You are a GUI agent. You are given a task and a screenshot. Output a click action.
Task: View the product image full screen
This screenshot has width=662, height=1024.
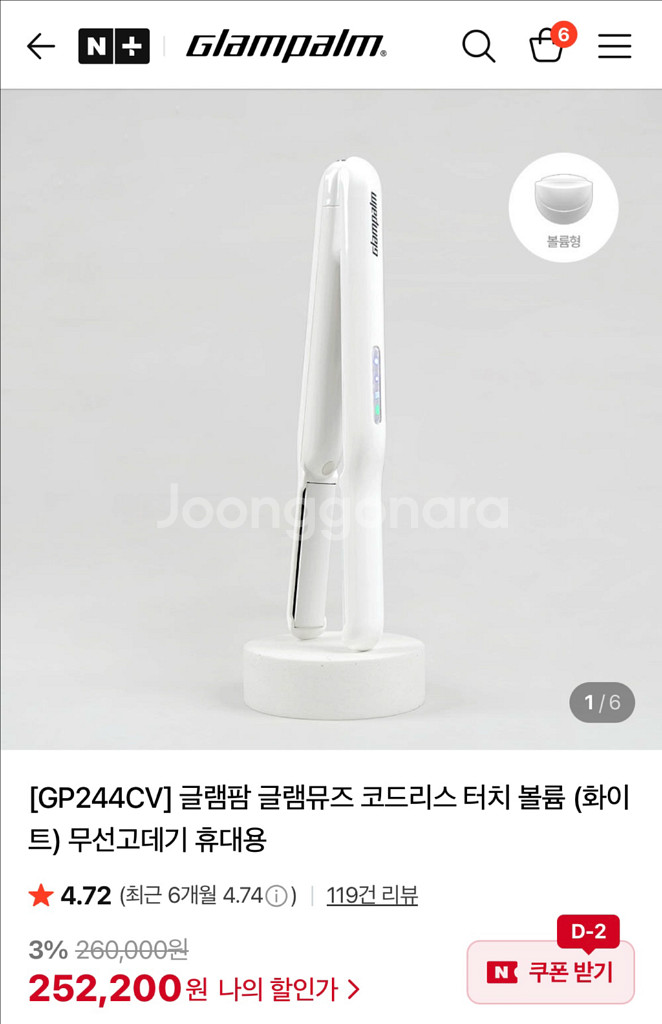[330, 420]
